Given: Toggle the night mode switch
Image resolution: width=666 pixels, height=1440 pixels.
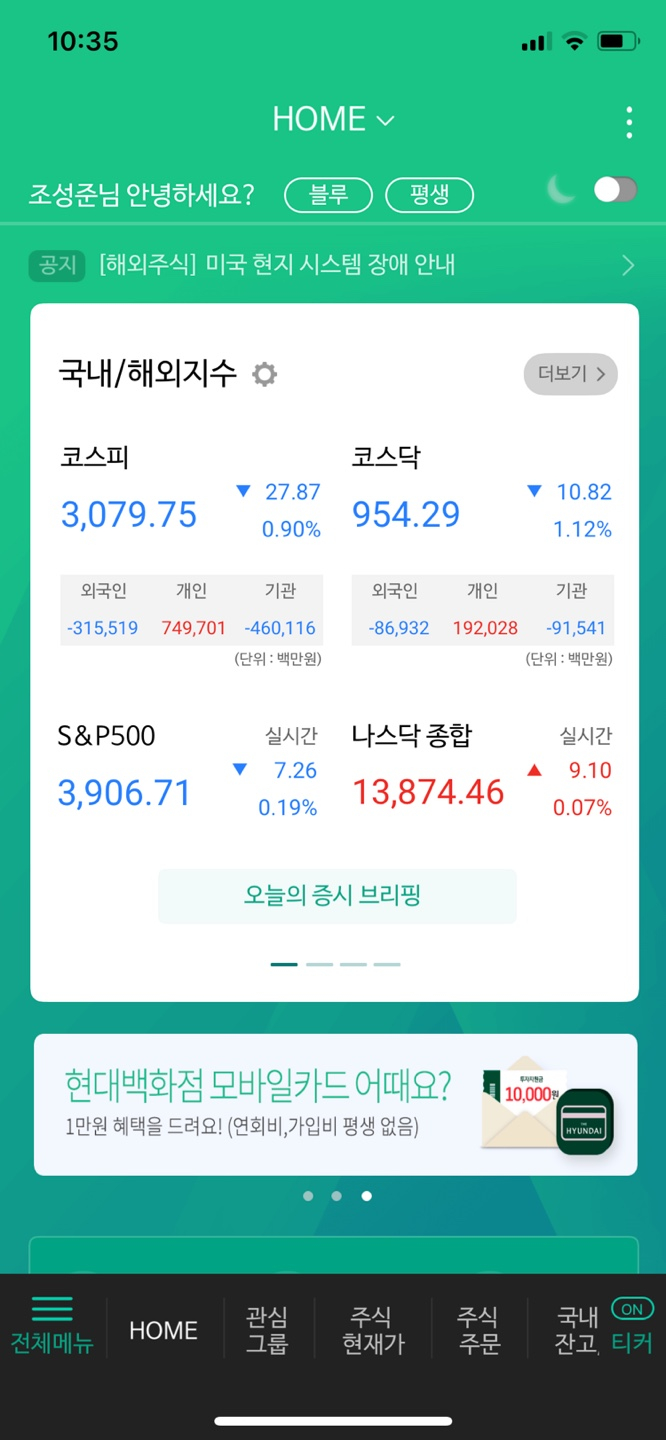Looking at the screenshot, I should 614,190.
